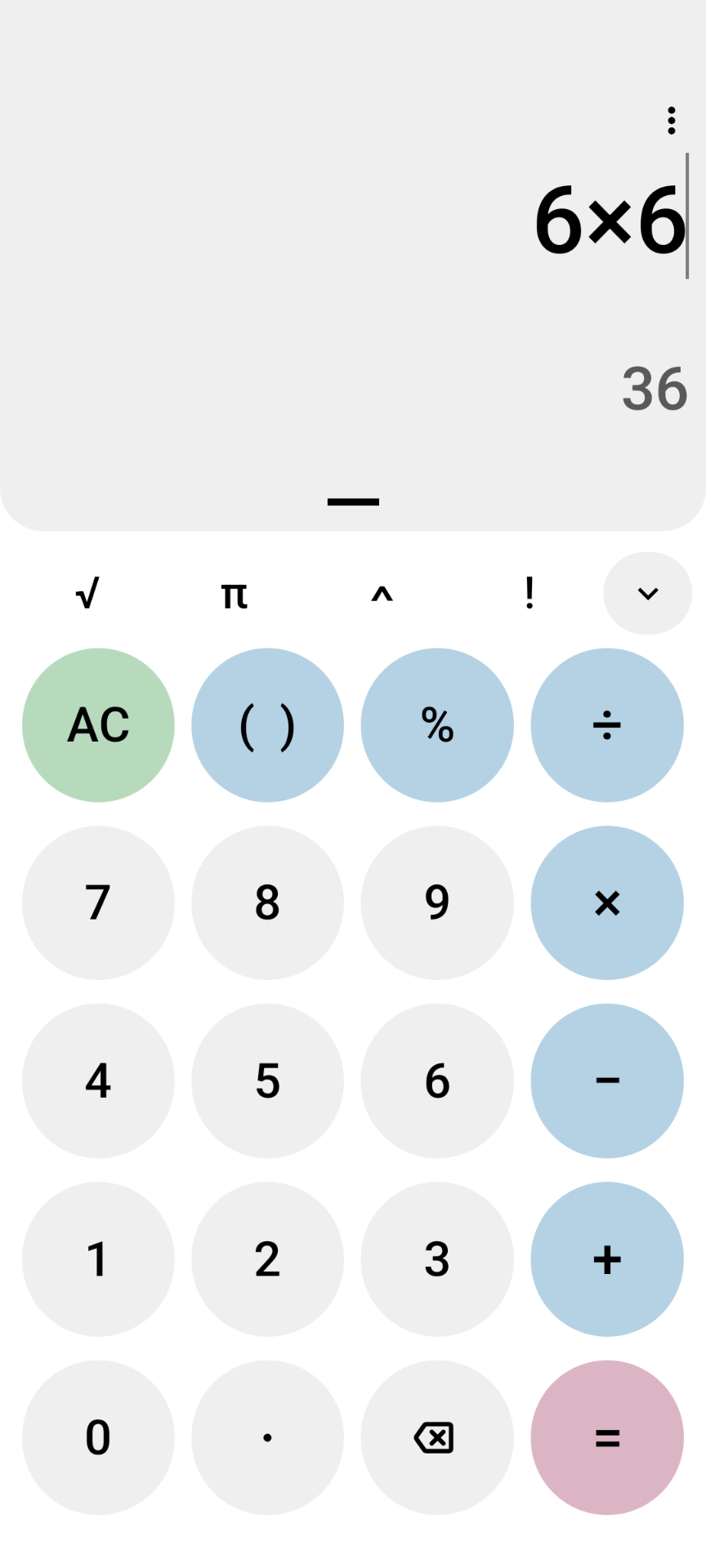
Task: Enter the digit 5
Action: (x=267, y=1081)
